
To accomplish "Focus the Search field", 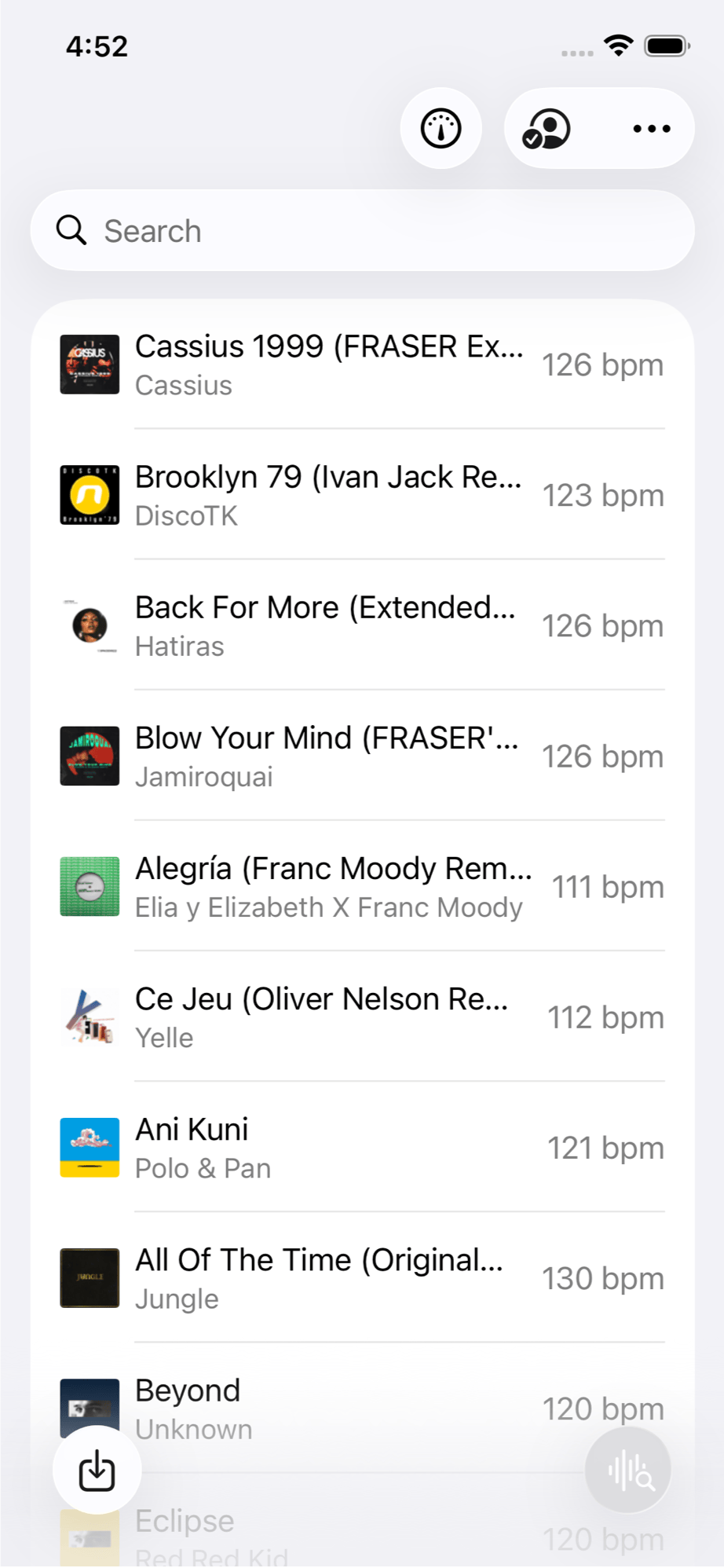I will [362, 231].
